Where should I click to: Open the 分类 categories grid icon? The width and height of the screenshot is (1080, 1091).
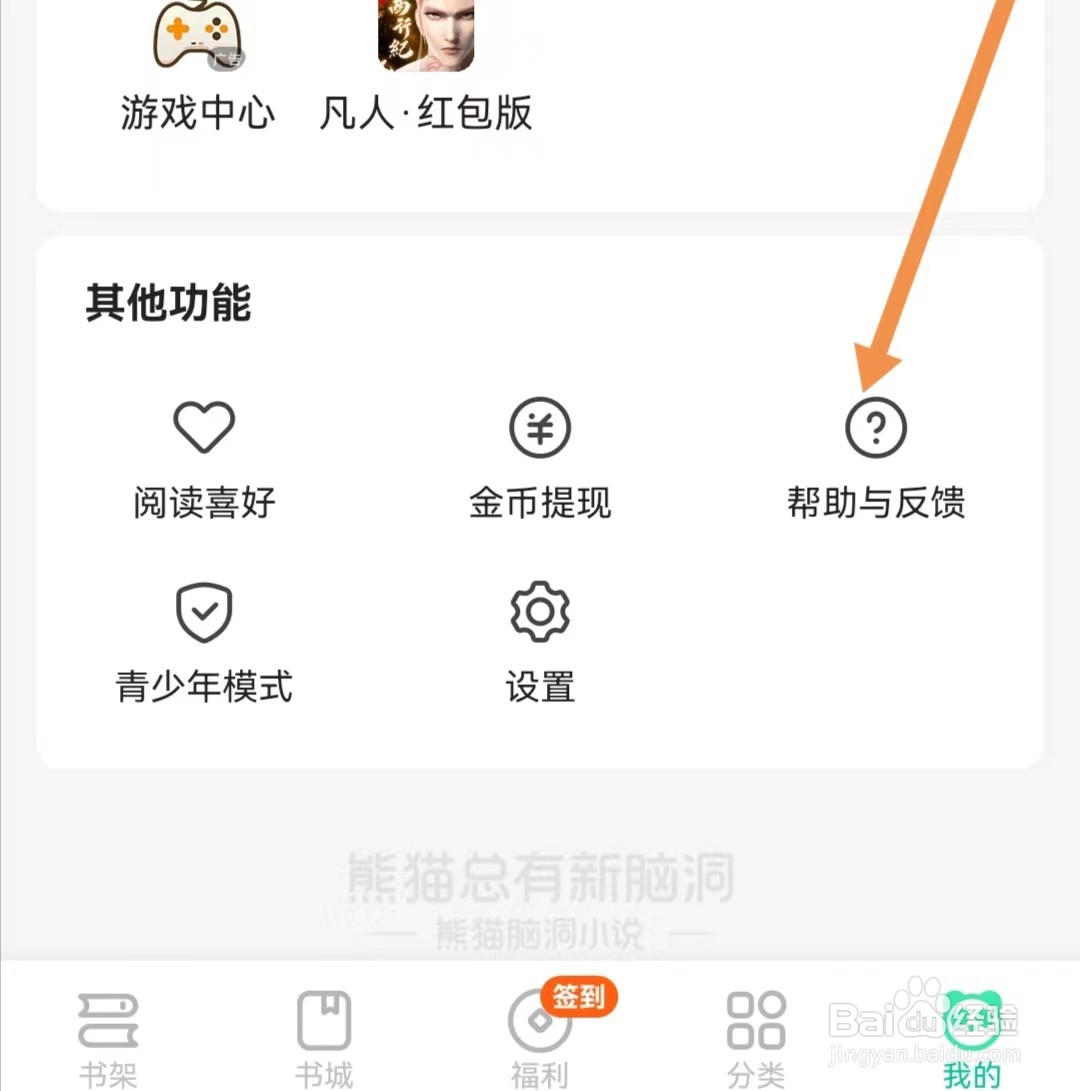(x=757, y=1020)
